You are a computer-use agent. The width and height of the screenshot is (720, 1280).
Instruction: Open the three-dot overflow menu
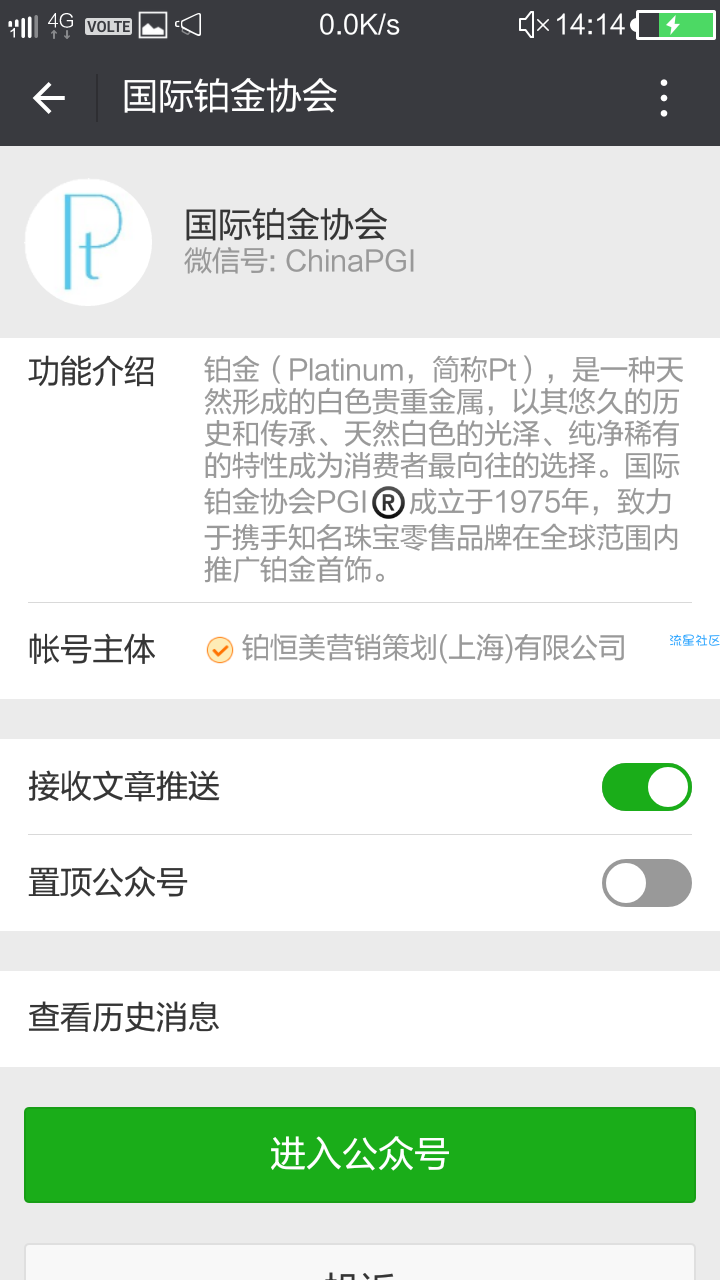coord(664,98)
